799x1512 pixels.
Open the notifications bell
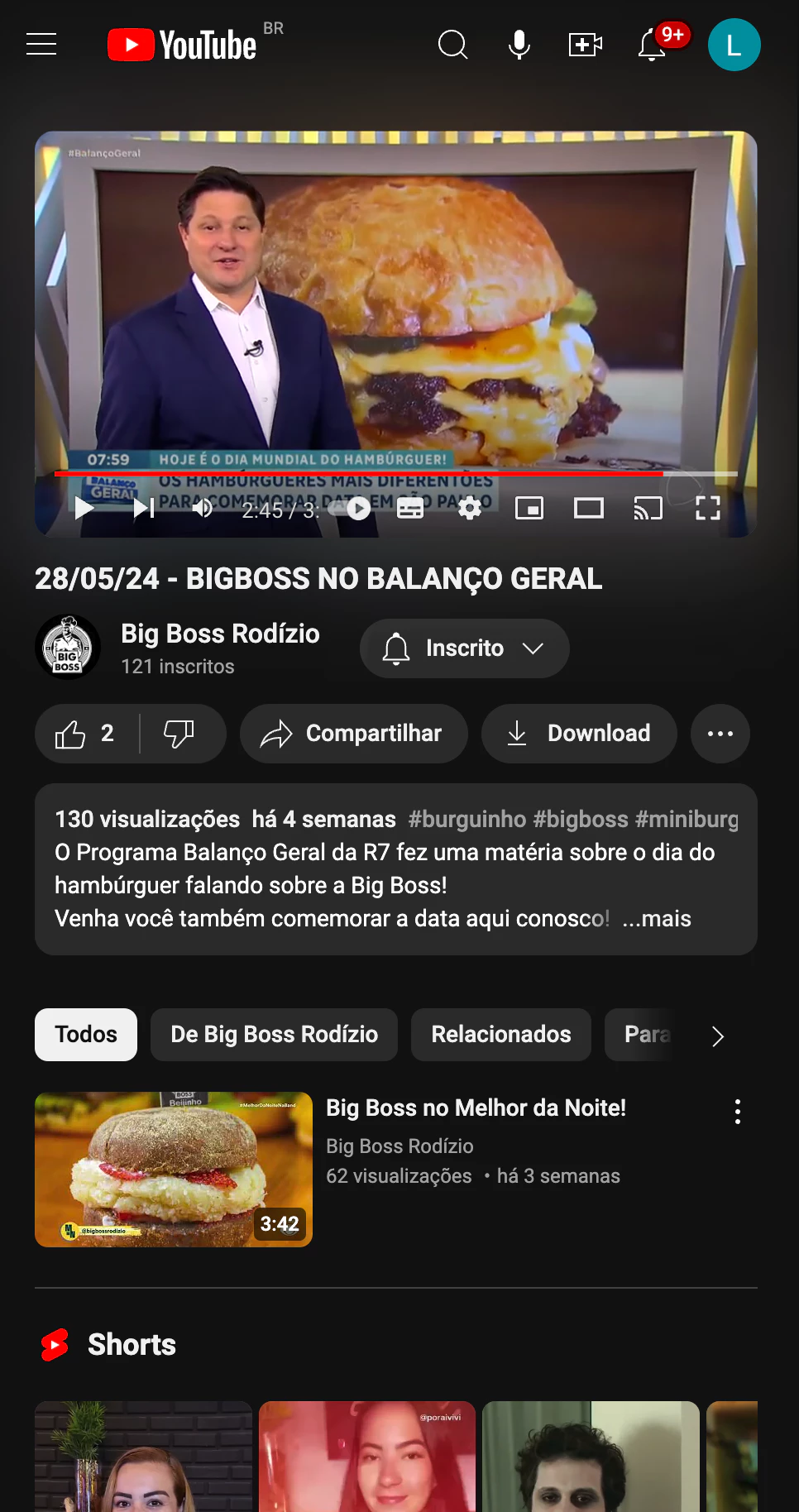[653, 45]
